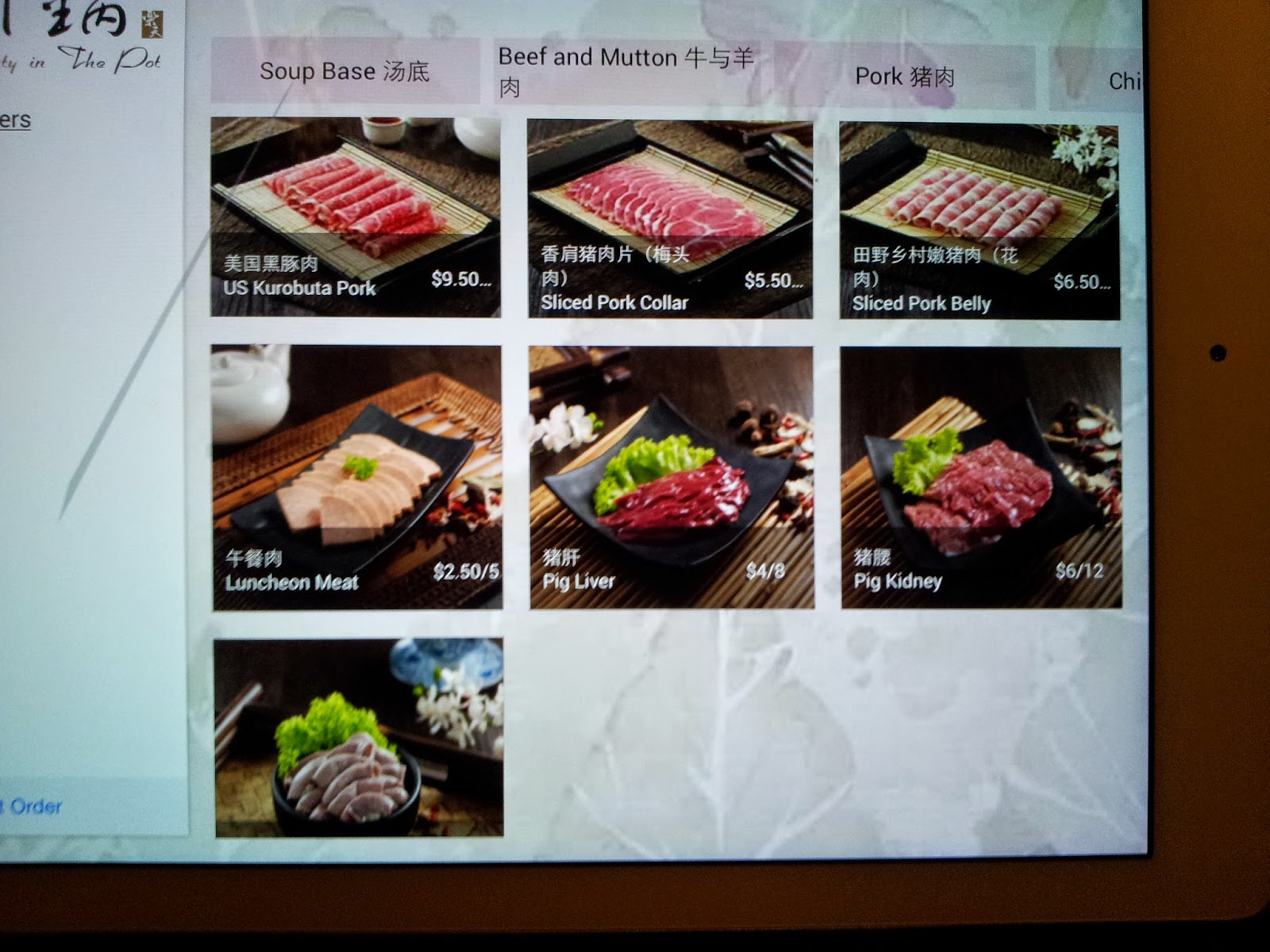Select the Pig Kidney tile
The image size is (1270, 952).
pos(981,478)
